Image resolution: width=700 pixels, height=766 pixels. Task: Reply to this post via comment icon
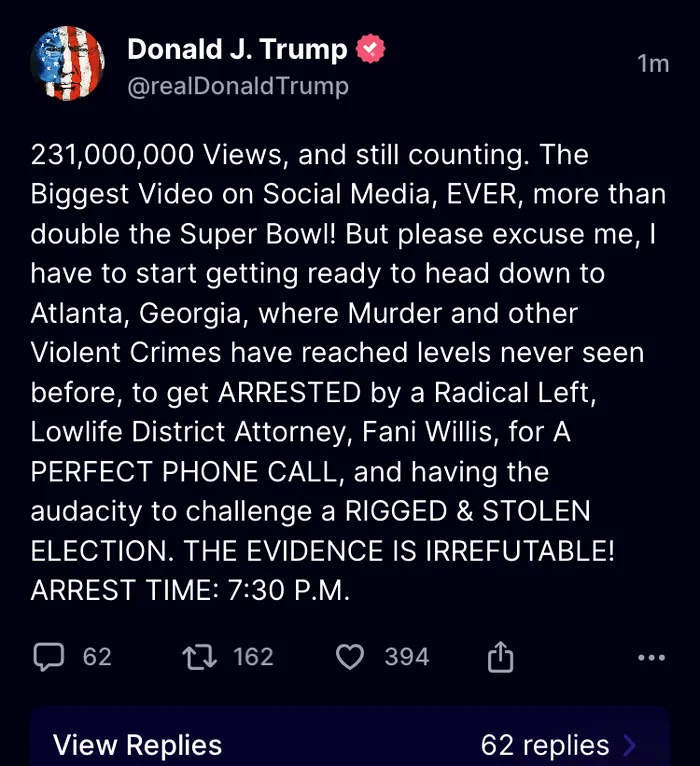click(x=49, y=657)
